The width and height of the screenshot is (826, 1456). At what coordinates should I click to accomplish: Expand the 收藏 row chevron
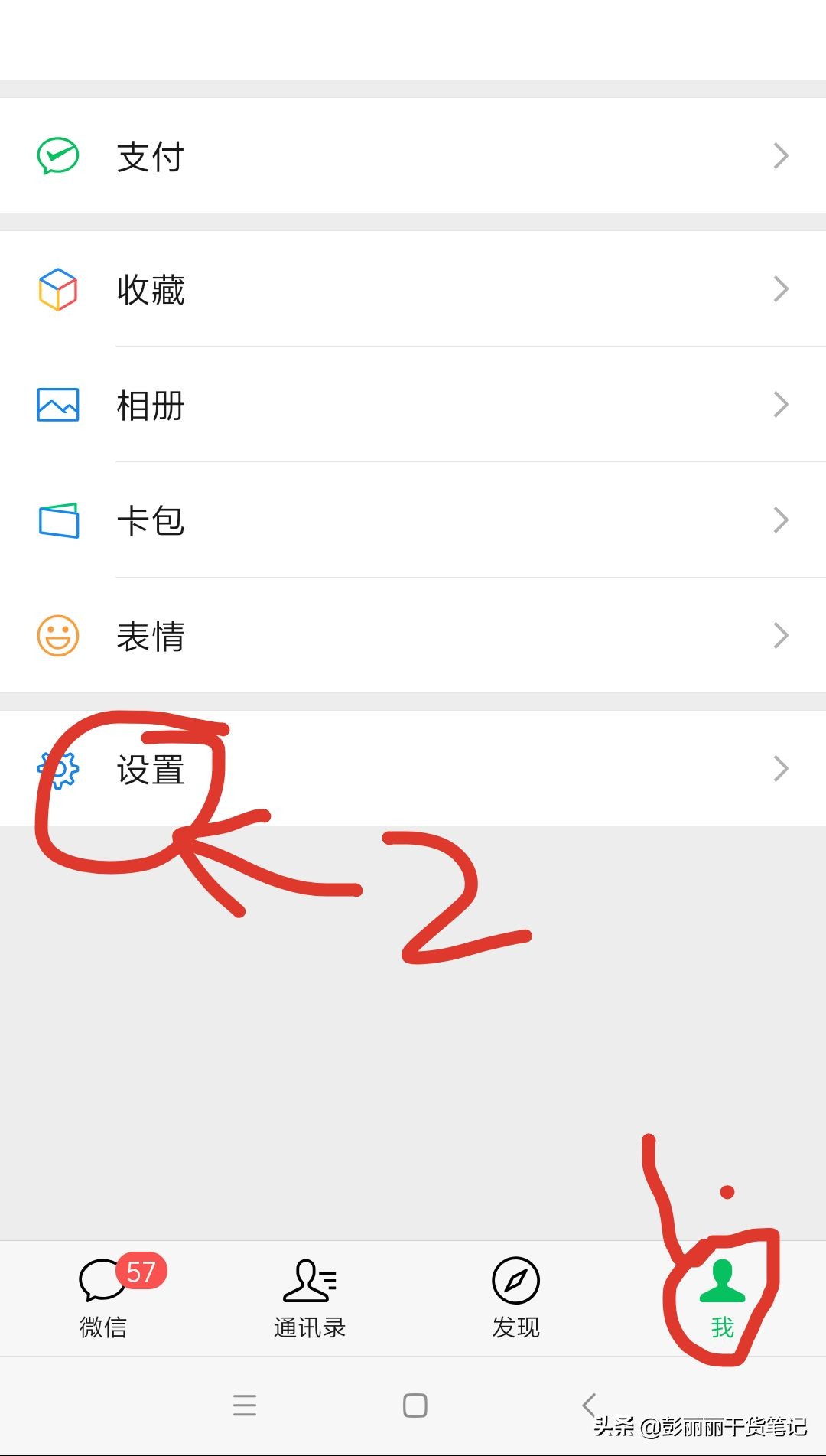[x=781, y=288]
